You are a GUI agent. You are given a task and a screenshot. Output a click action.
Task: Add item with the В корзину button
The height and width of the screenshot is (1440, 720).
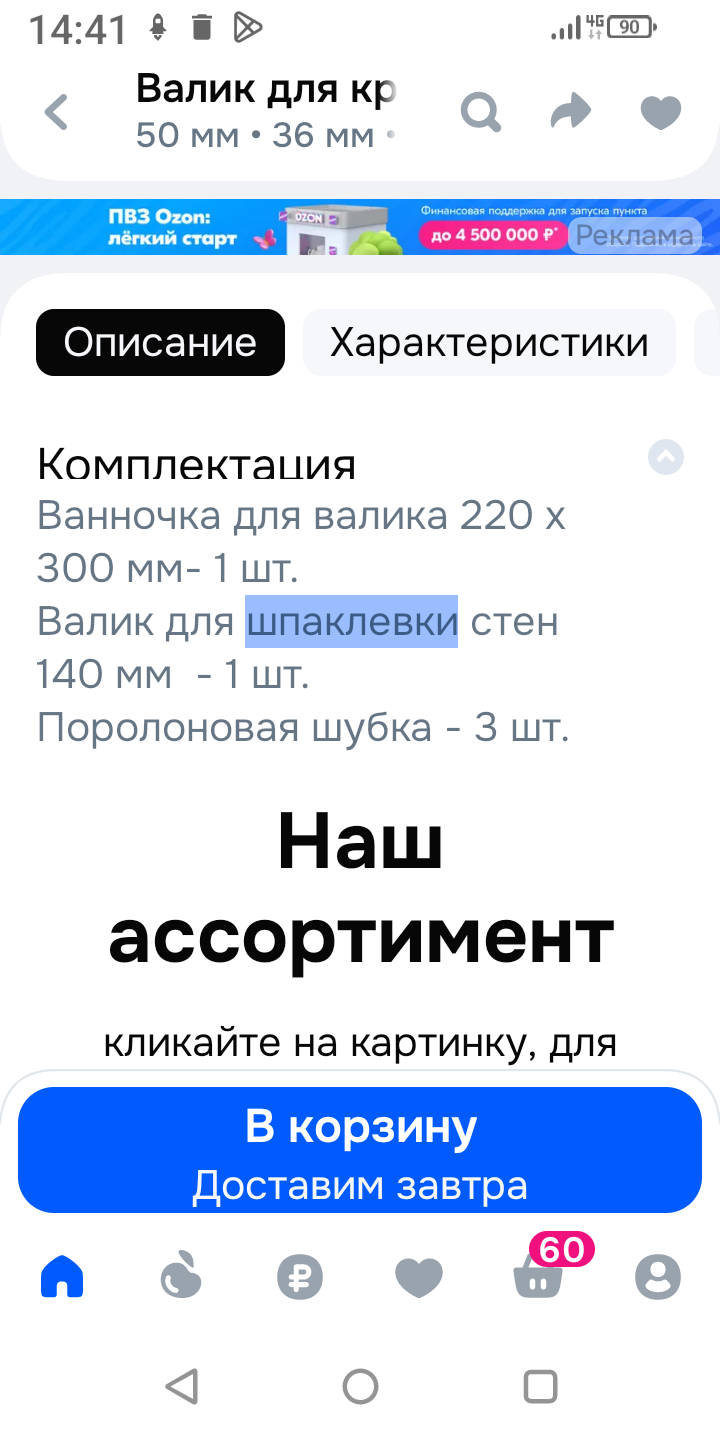pos(360,1150)
